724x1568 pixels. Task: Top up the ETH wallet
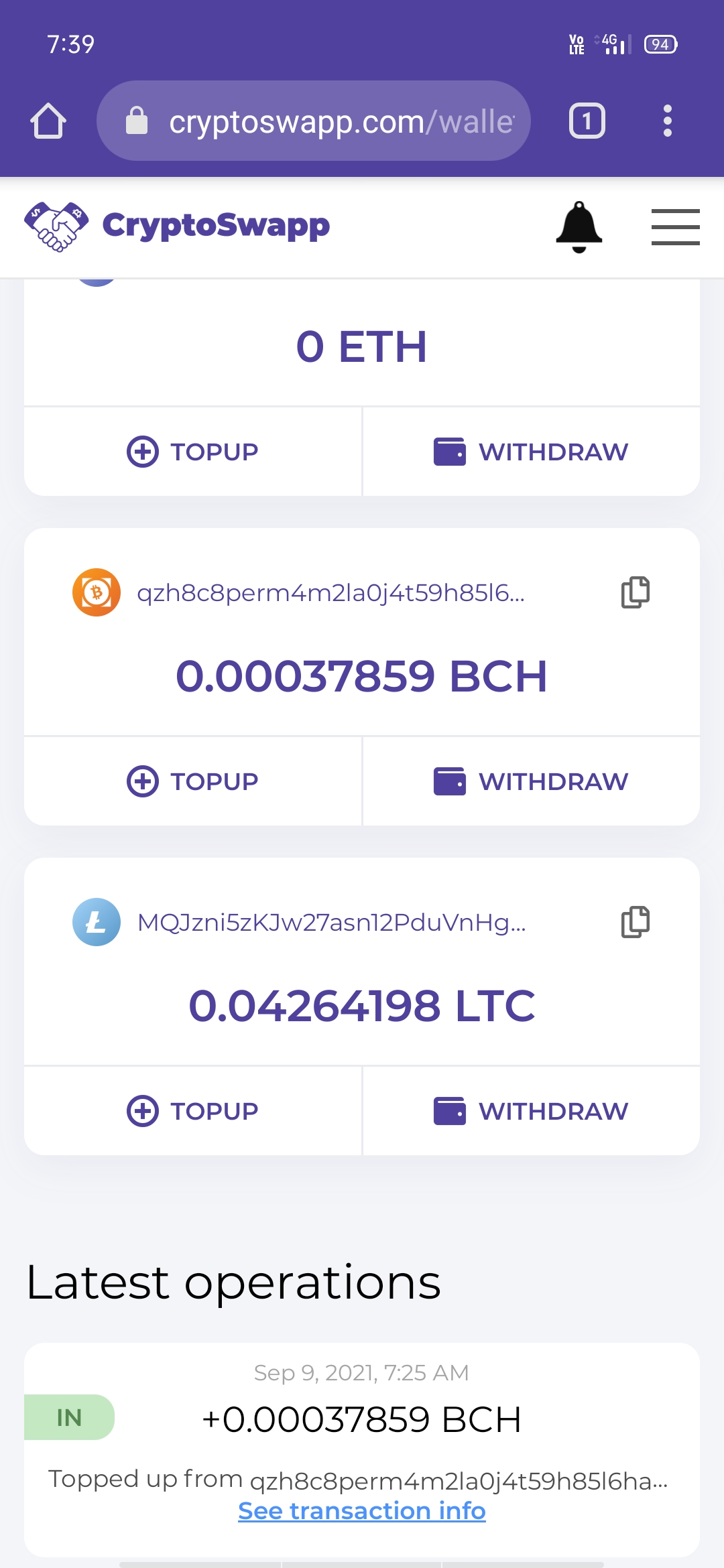click(193, 452)
